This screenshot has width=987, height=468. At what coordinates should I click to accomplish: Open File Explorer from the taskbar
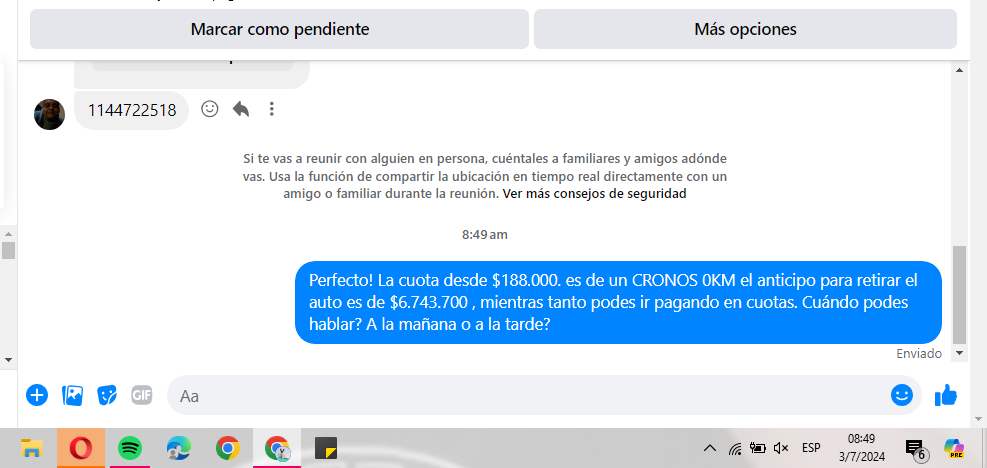coord(32,448)
